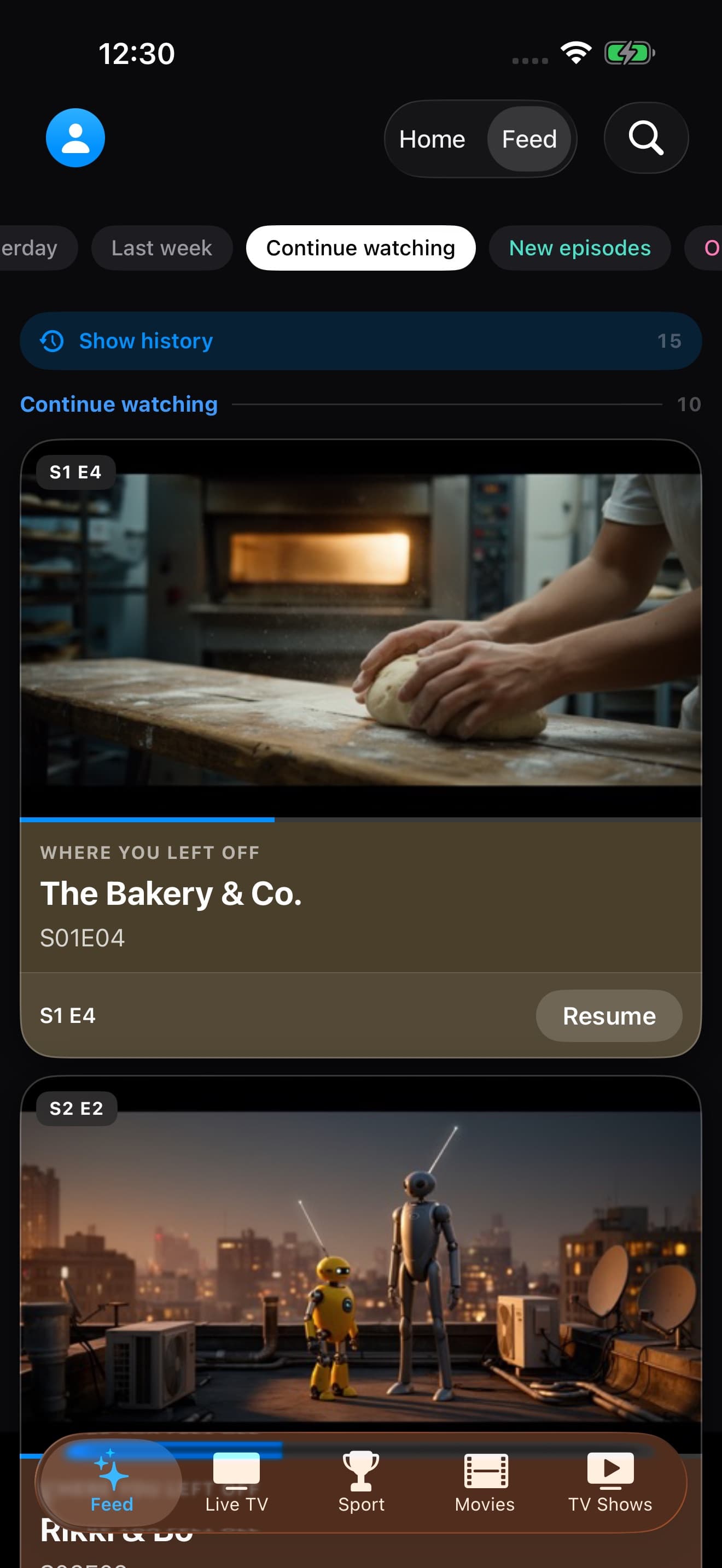Open Show history row

pyautogui.click(x=361, y=341)
